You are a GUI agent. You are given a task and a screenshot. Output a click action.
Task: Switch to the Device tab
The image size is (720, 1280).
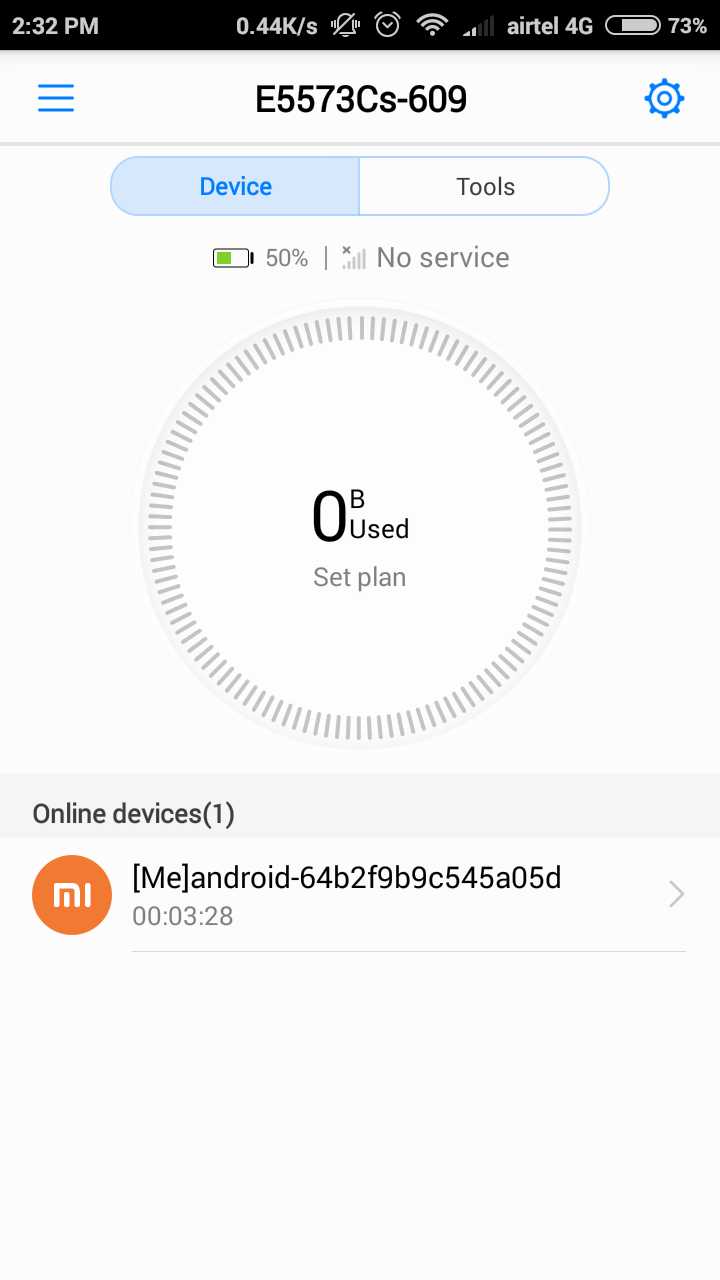235,187
